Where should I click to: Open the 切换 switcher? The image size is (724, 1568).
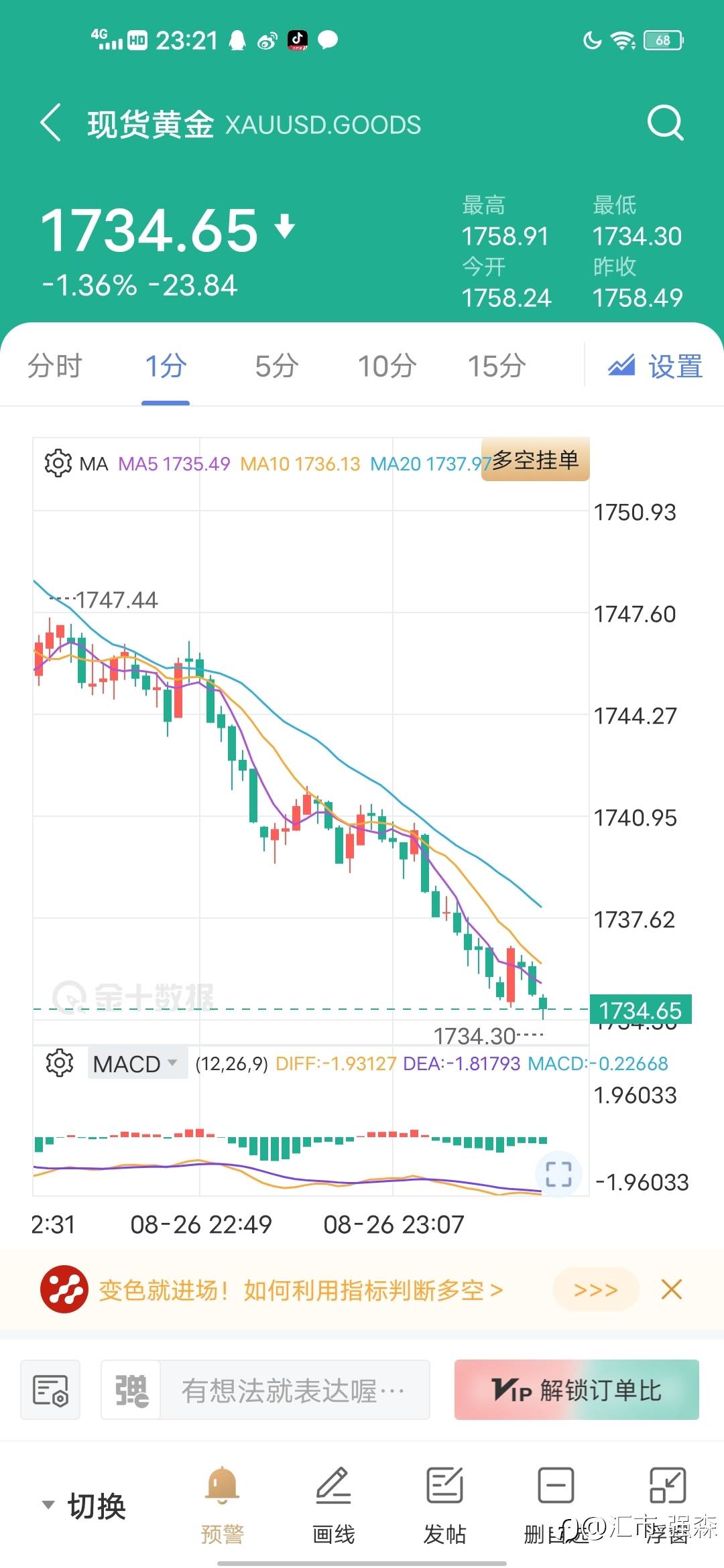[84, 1506]
